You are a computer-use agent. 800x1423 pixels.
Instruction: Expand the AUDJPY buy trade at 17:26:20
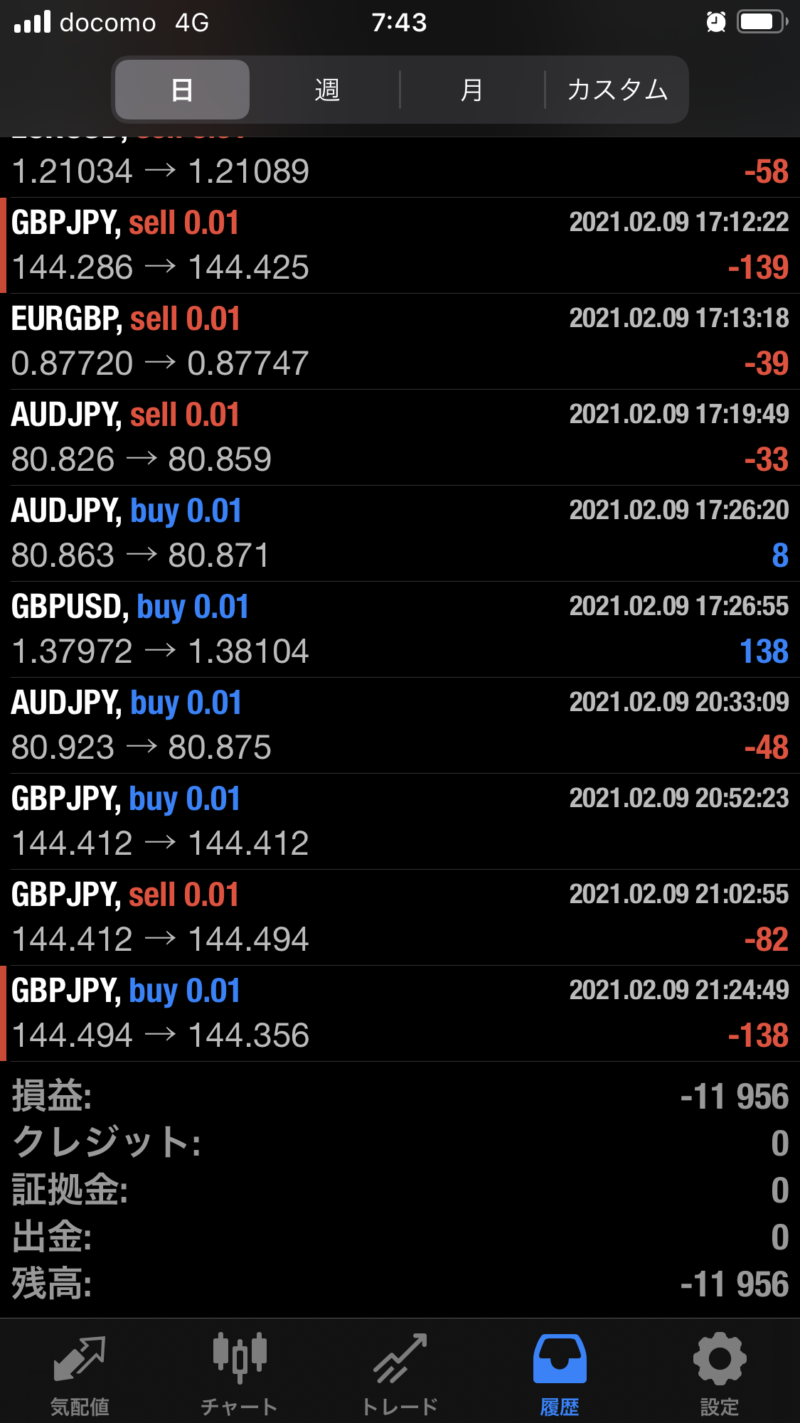[400, 533]
